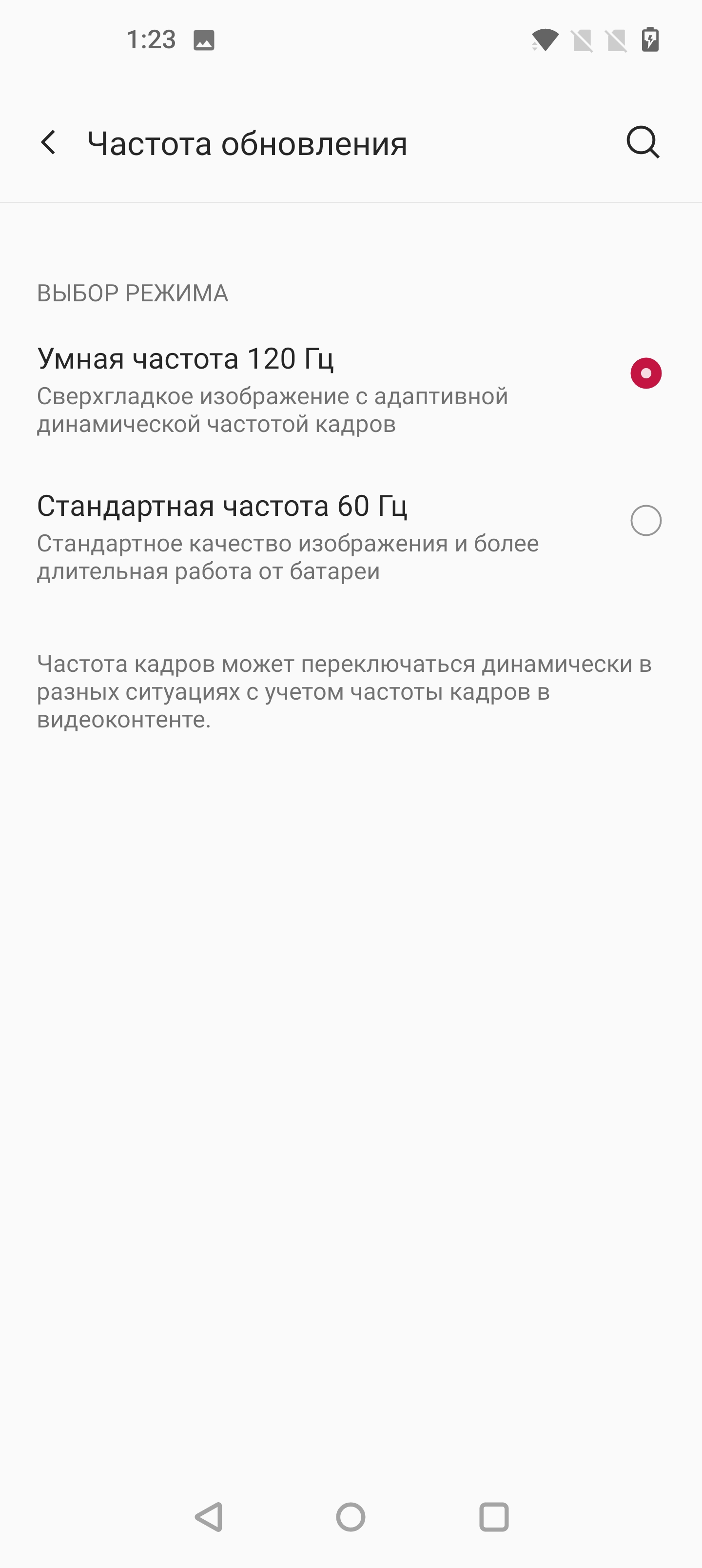
Task: Go back from Частота обновления screen
Action: 48,142
